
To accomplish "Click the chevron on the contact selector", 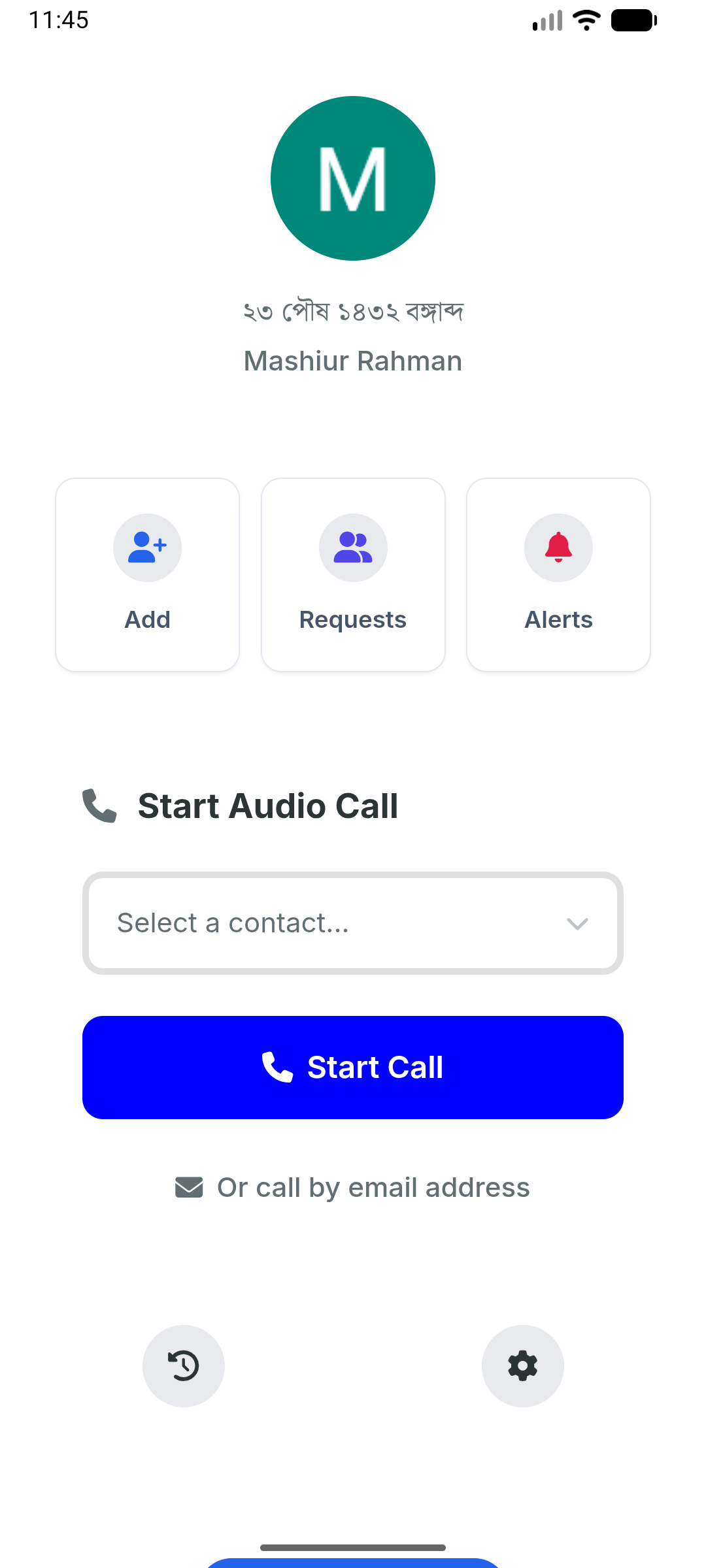I will coord(577,924).
